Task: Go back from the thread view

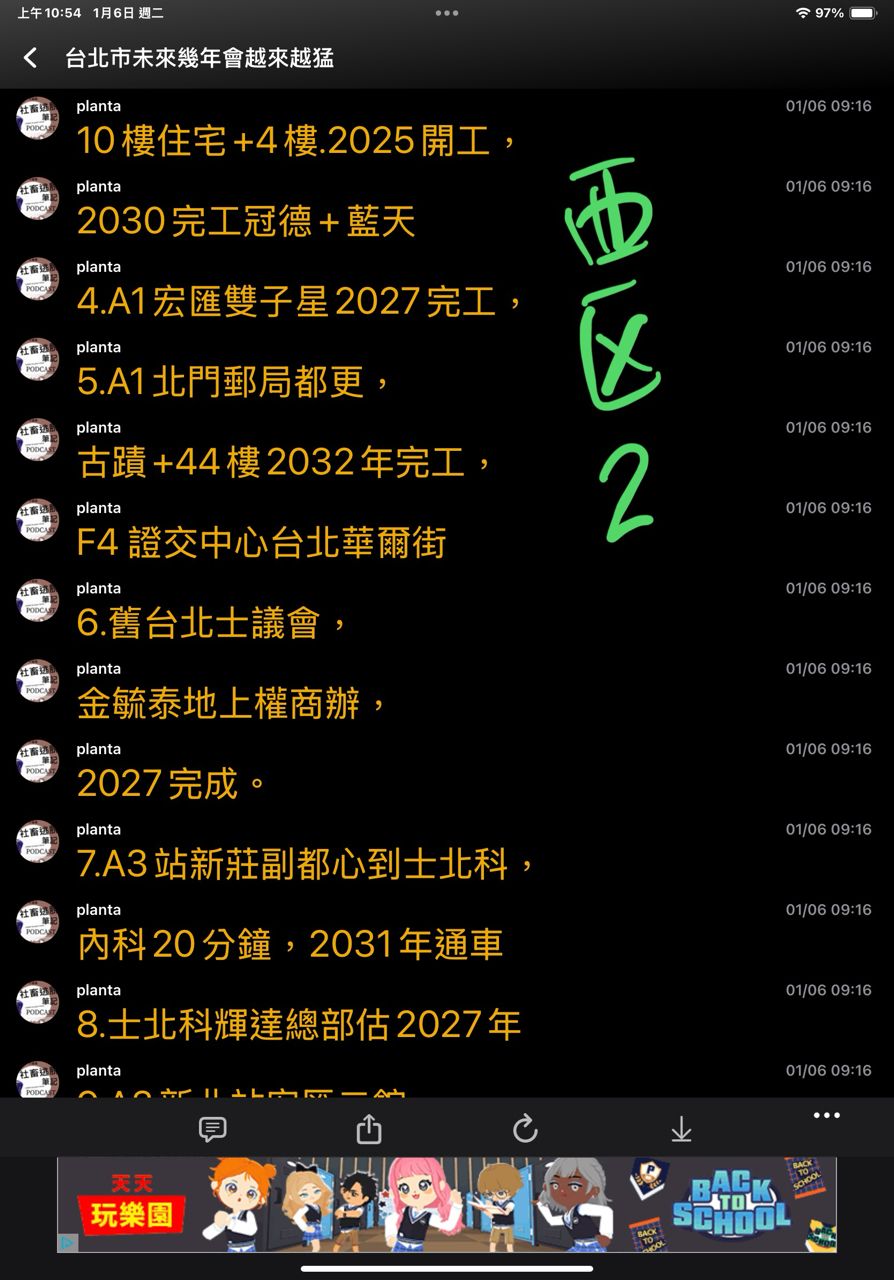Action: [x=30, y=58]
